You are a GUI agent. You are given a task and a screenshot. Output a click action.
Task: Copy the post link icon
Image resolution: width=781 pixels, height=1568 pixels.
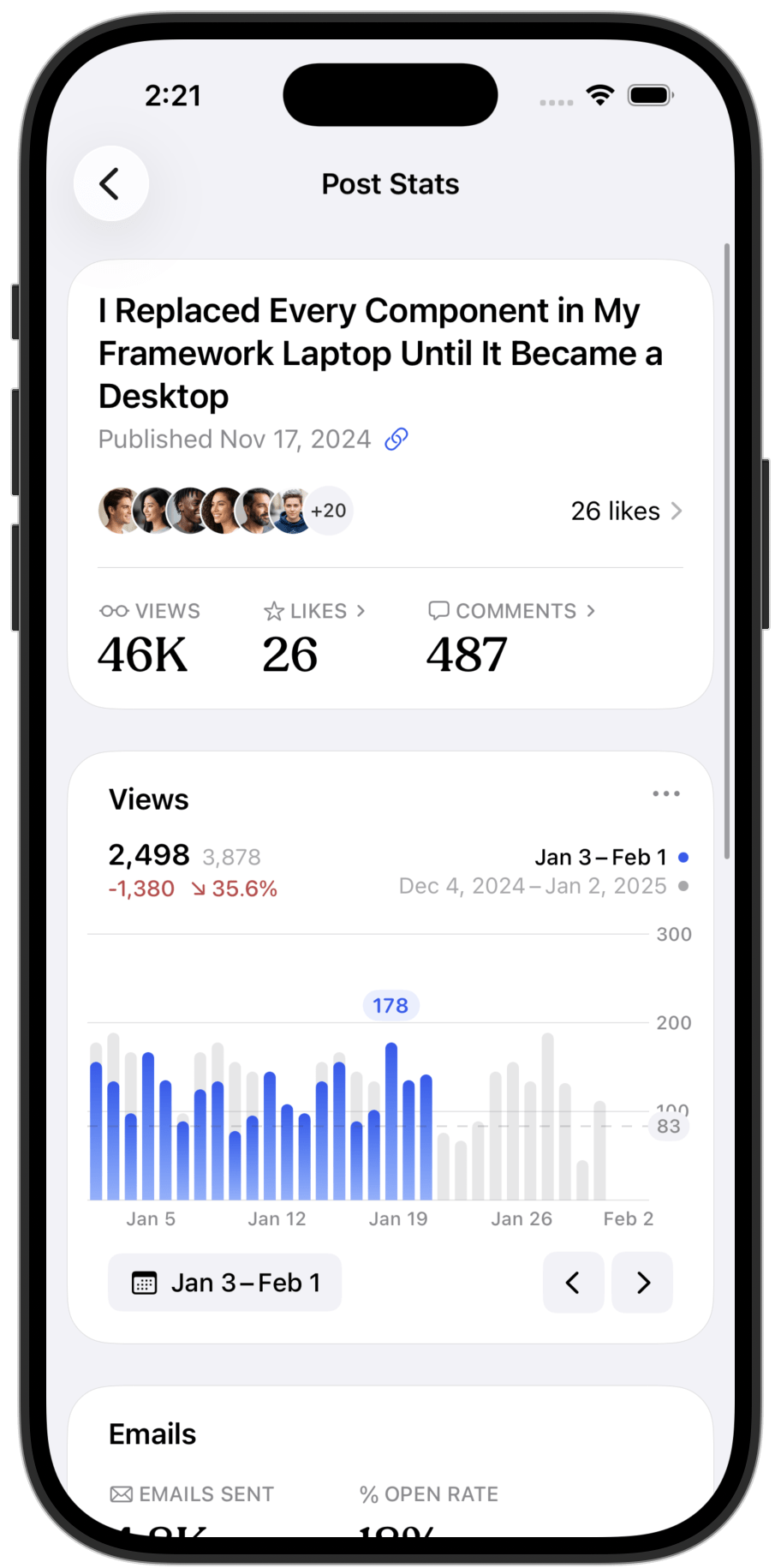(x=396, y=440)
